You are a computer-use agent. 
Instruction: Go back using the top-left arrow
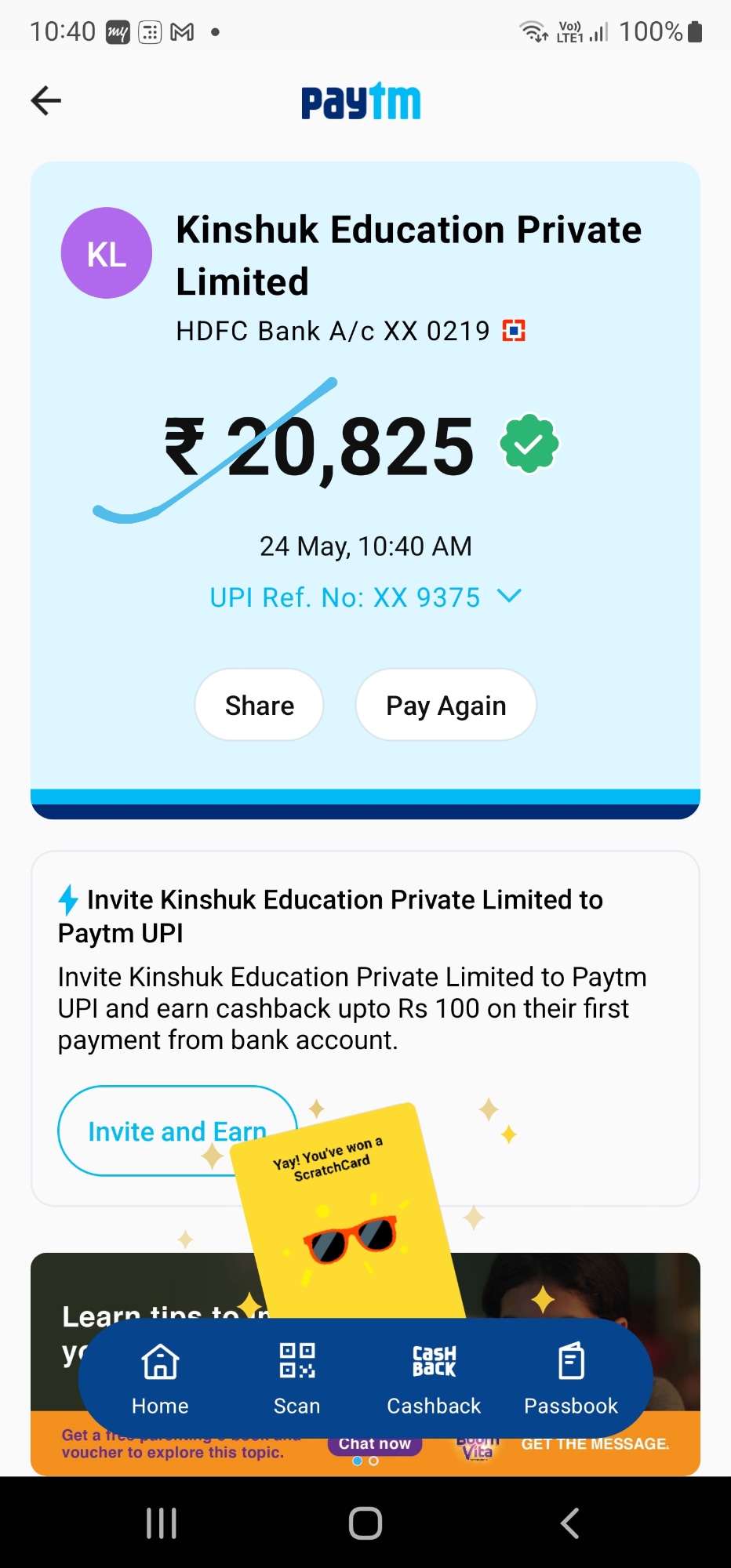tap(46, 100)
